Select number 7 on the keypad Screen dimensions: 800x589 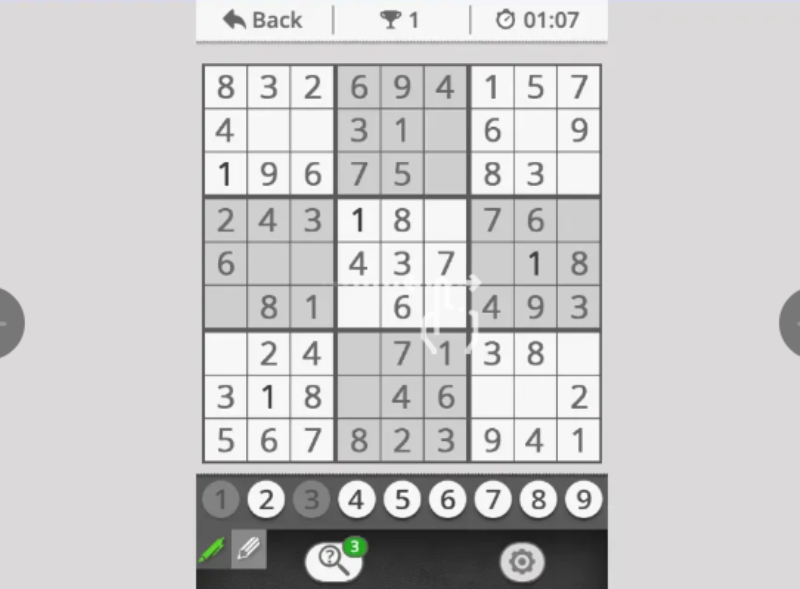[x=493, y=499]
